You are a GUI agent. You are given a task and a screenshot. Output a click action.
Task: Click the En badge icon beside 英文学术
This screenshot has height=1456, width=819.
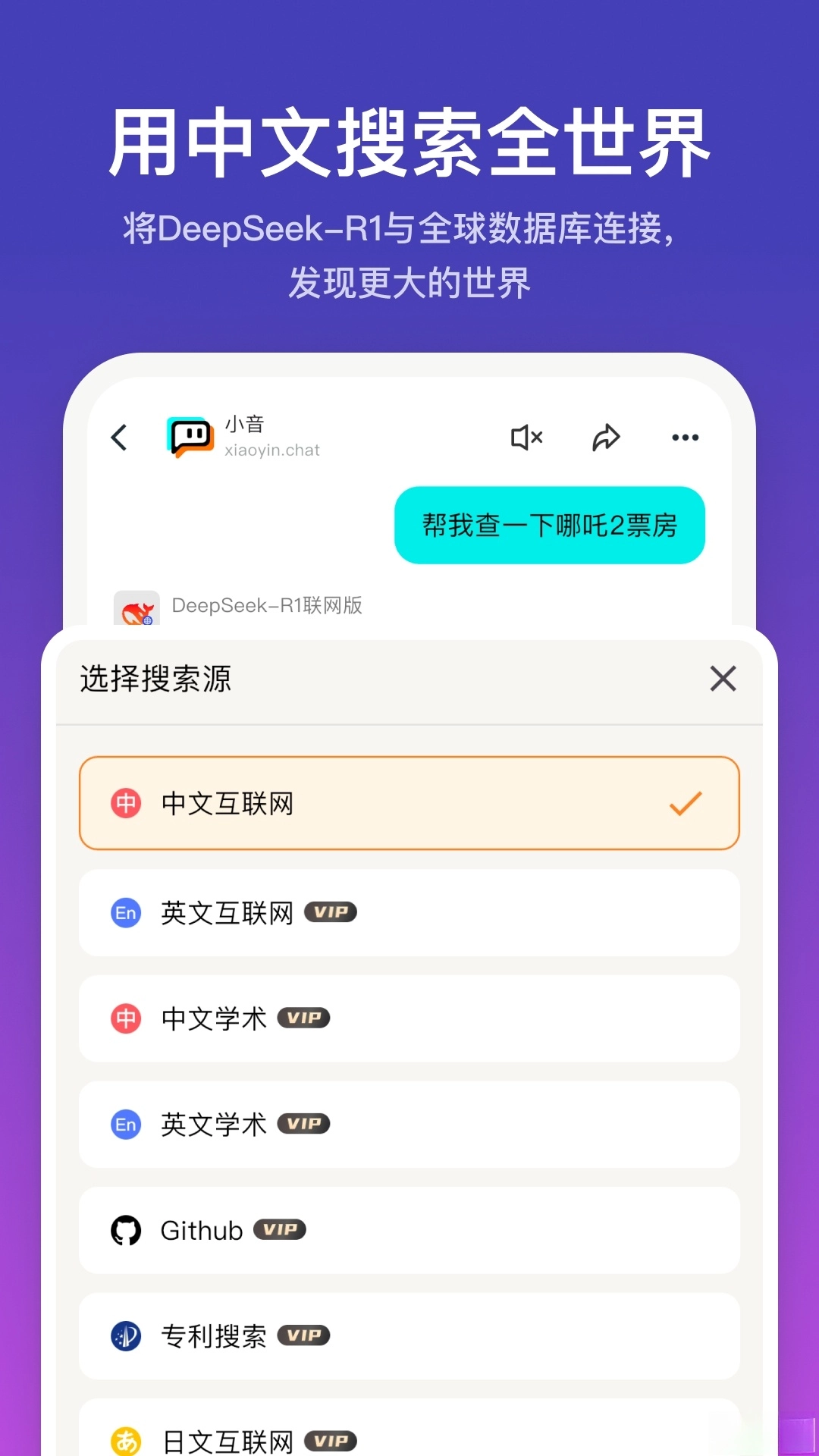127,1125
